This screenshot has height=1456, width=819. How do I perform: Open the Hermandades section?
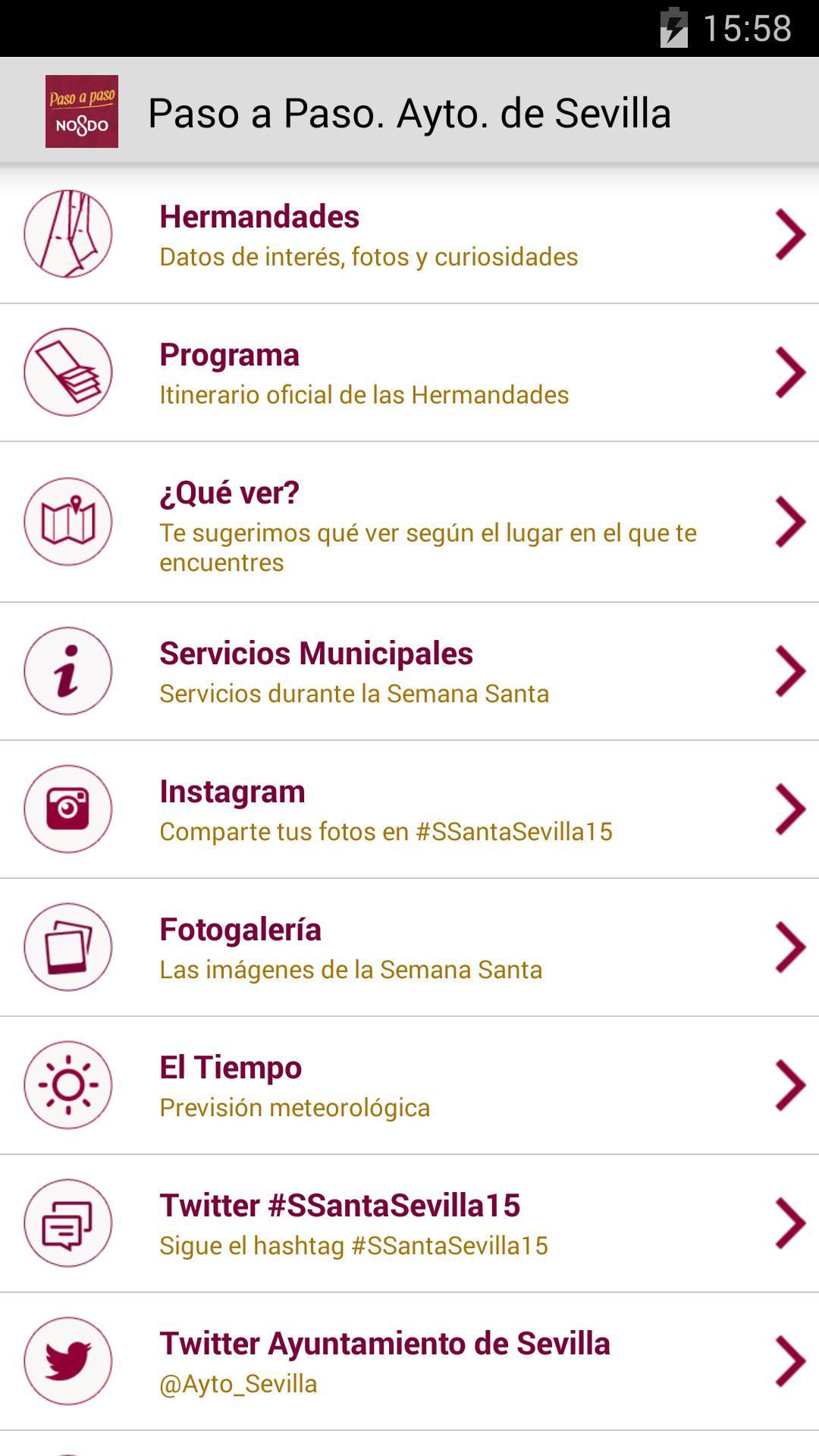(x=409, y=234)
